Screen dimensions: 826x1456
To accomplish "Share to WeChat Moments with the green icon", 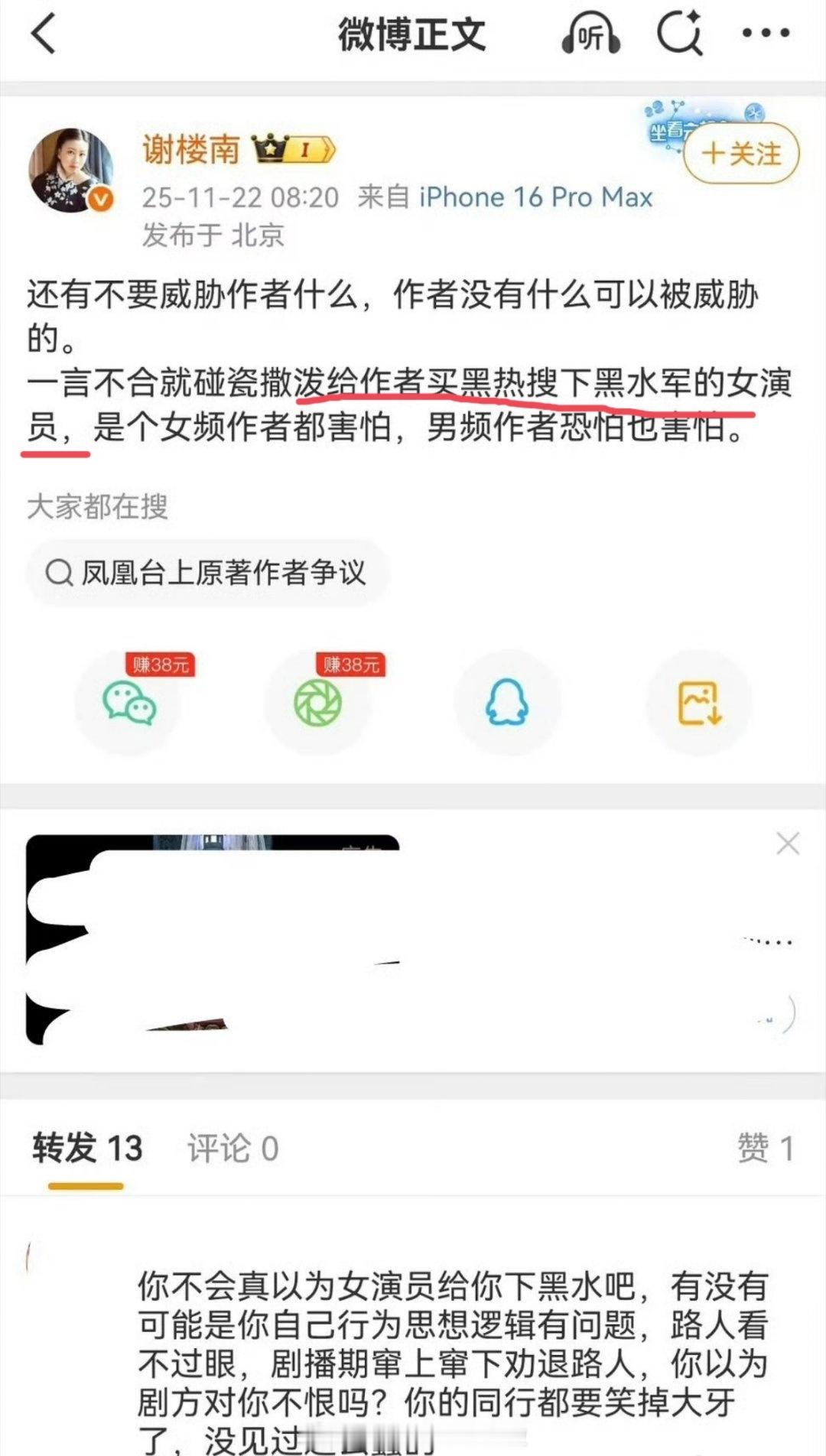I will click(317, 704).
